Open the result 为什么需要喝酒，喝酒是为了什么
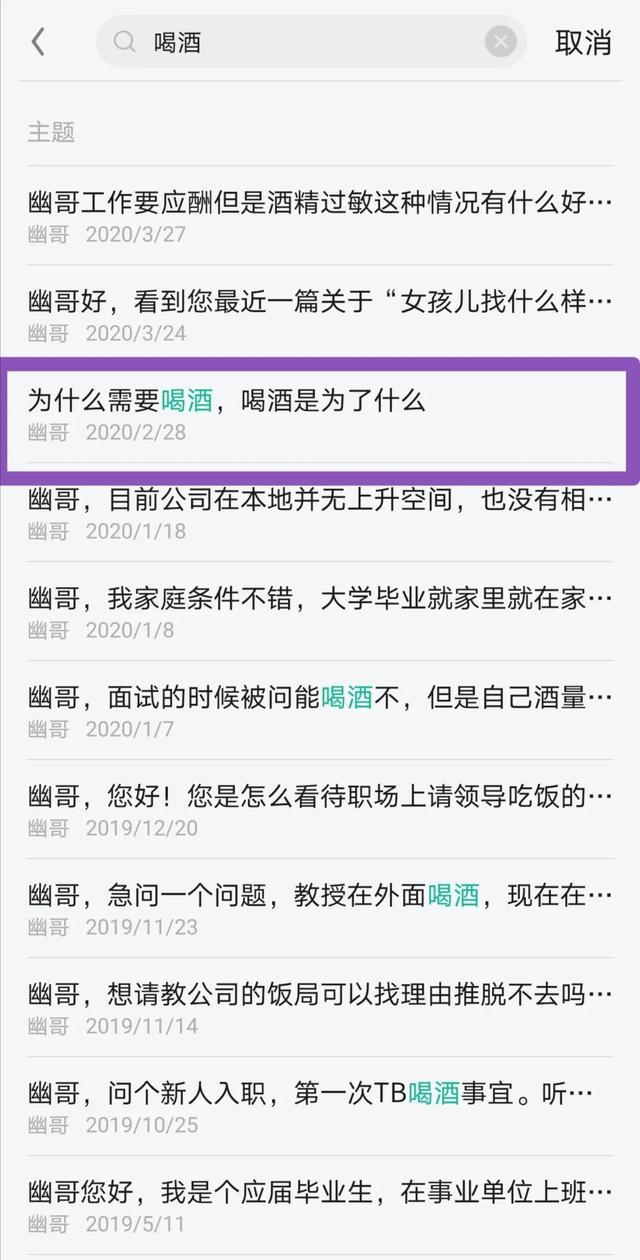Viewport: 640px width, 1260px height. 320,414
